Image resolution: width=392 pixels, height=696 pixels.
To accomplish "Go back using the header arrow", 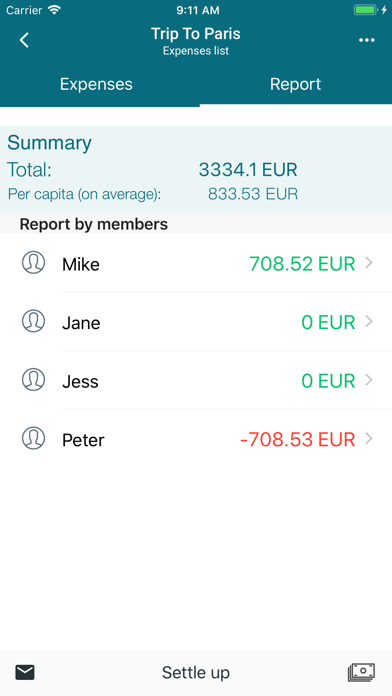I will (24, 40).
